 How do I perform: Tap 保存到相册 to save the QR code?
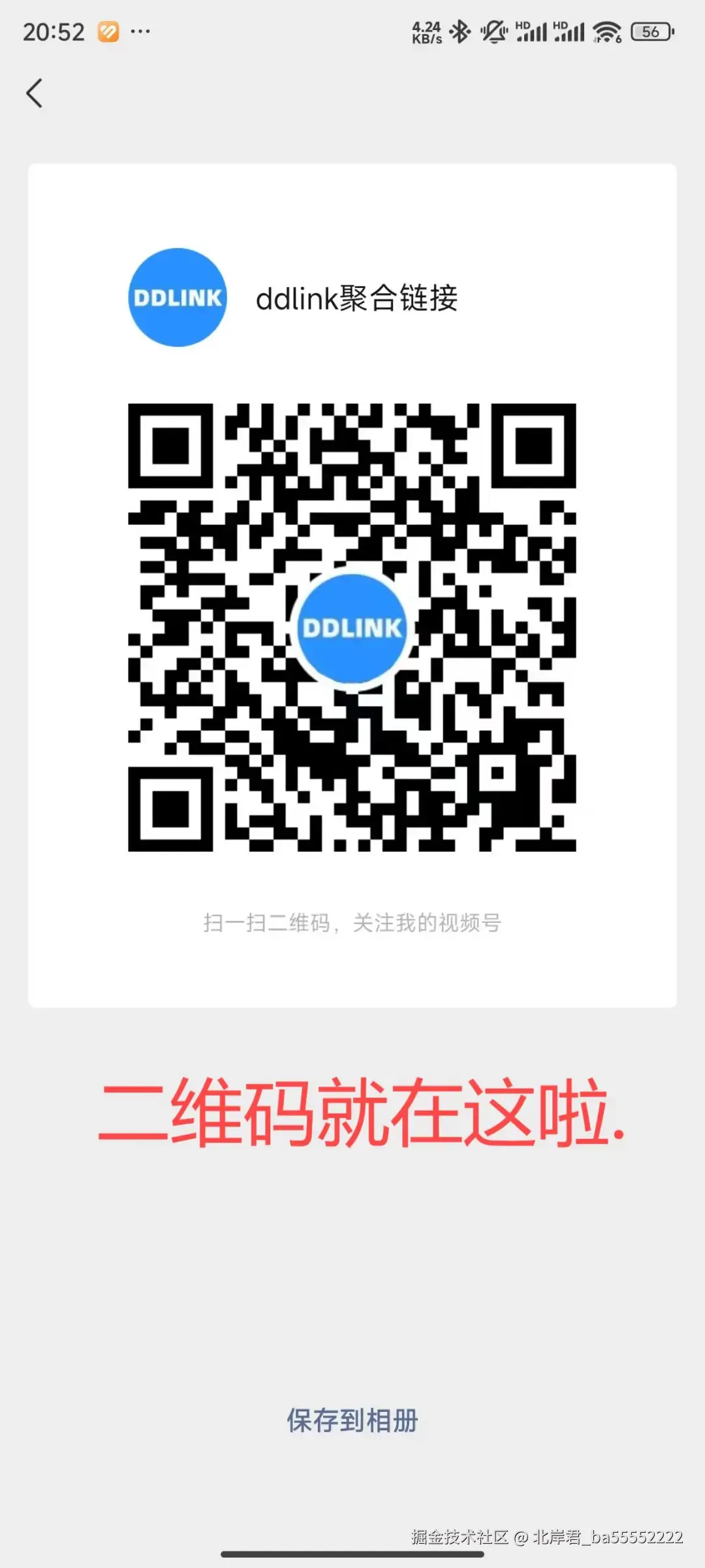tap(352, 1420)
